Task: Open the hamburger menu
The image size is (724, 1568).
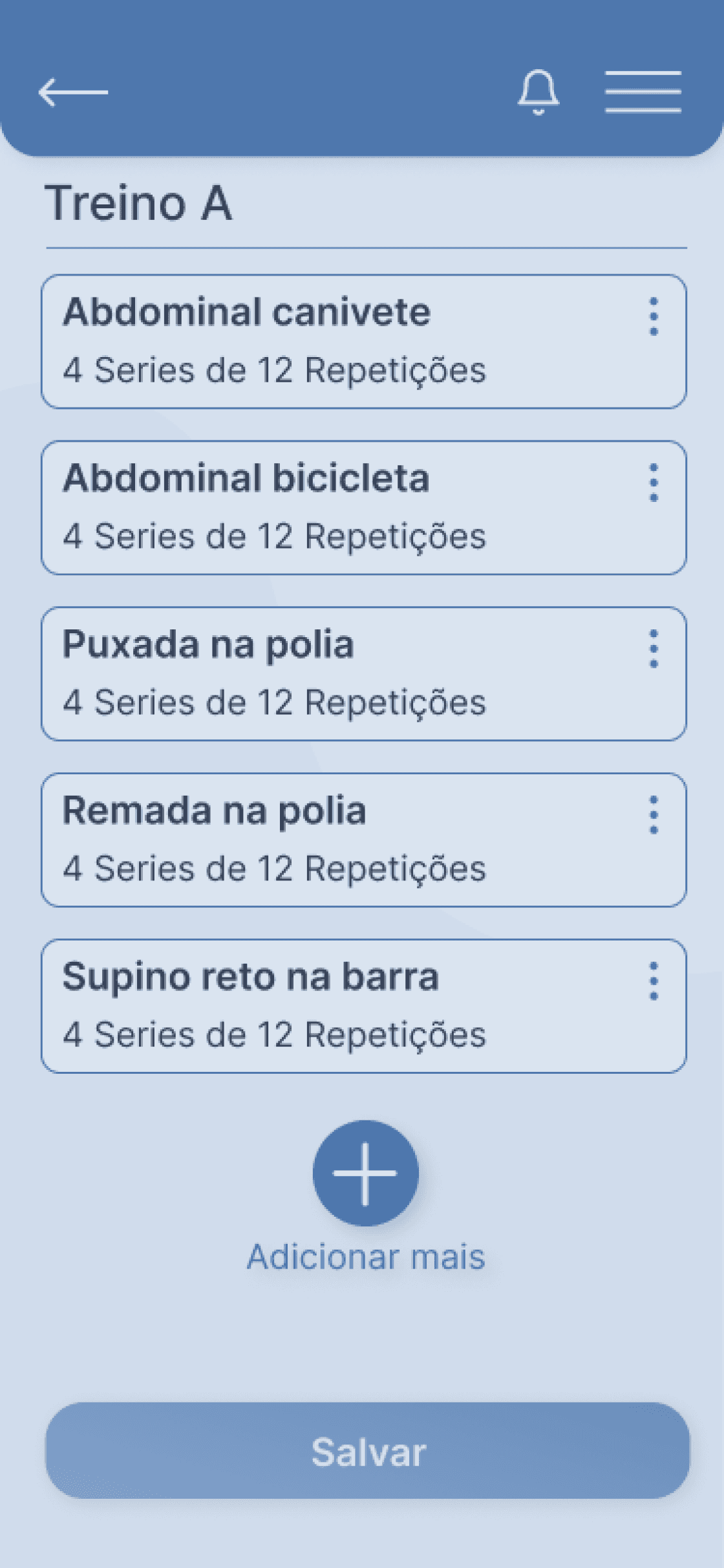Action: click(x=643, y=93)
